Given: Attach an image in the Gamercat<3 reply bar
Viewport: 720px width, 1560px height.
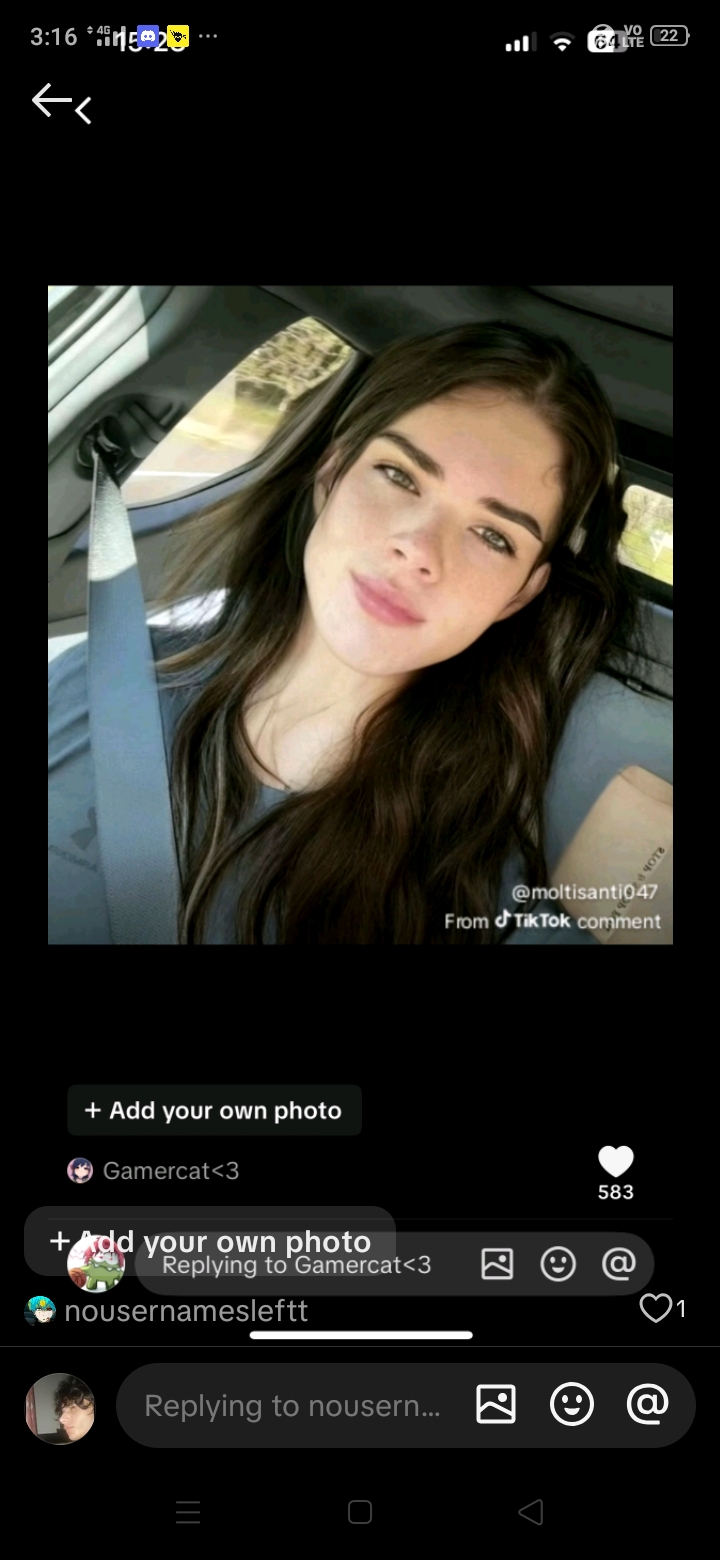Looking at the screenshot, I should click(x=497, y=1265).
